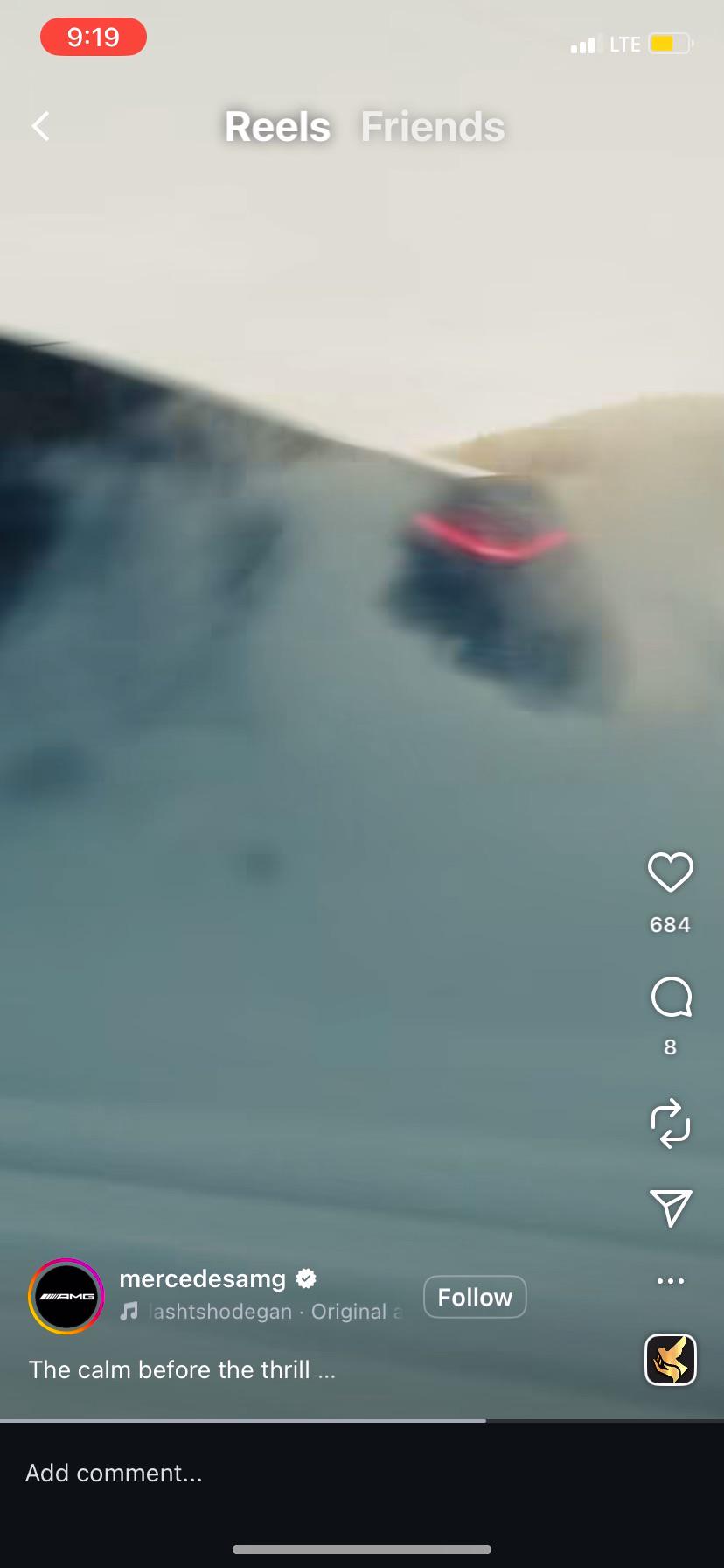Screen dimensions: 724x1568
Task: Follow the mercedesamg account
Action: (475, 1297)
